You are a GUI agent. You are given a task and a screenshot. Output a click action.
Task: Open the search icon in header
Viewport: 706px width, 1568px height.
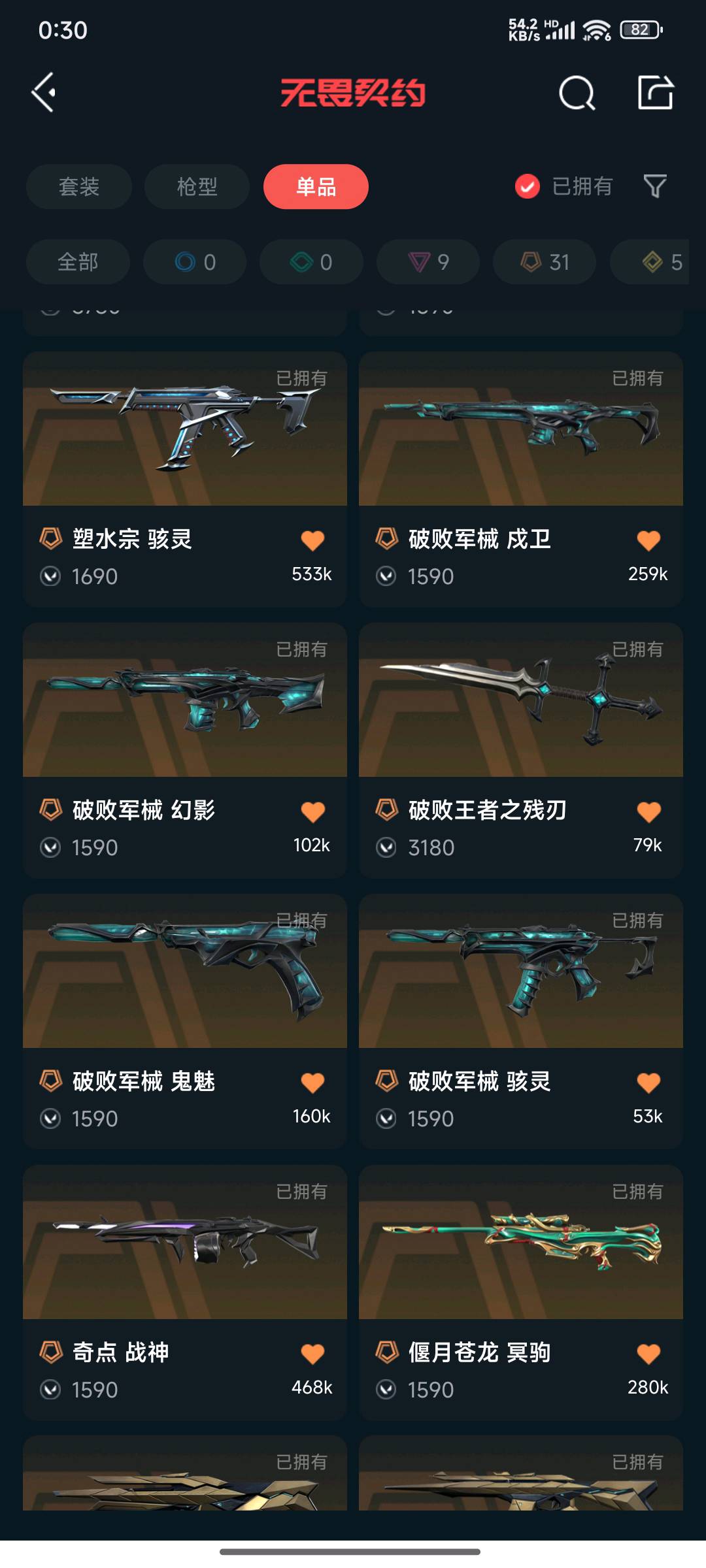pyautogui.click(x=577, y=93)
